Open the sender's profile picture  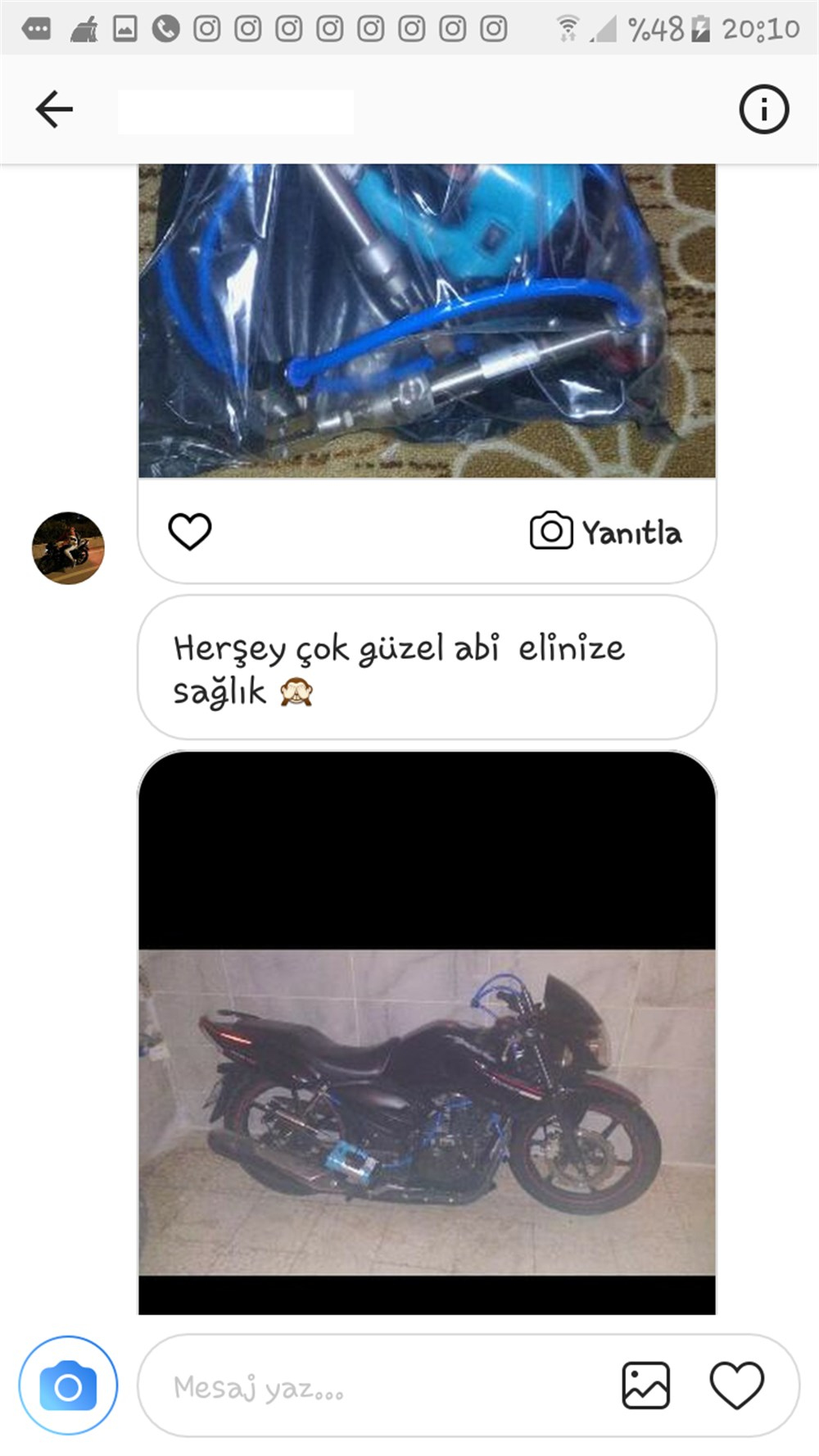68,548
